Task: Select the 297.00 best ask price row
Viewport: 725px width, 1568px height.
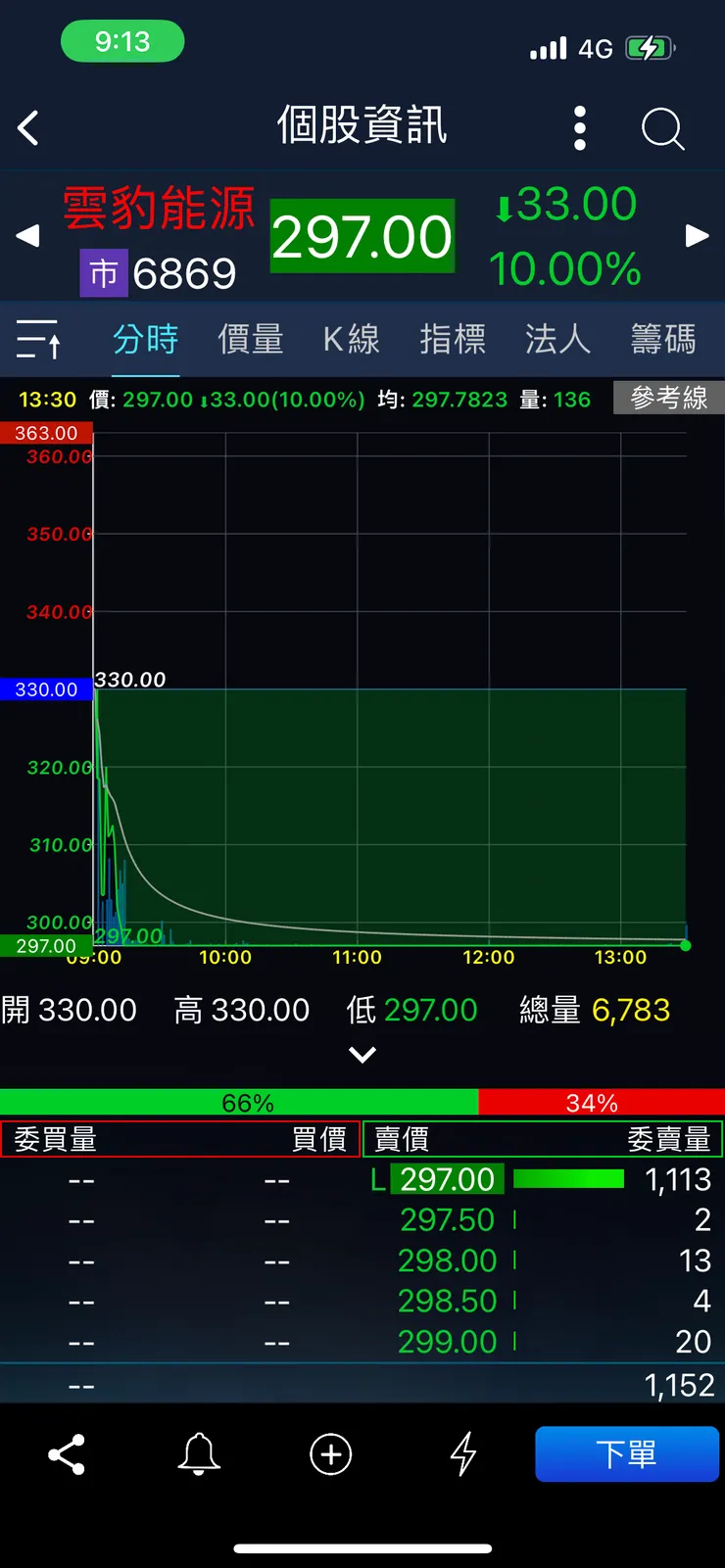Action: click(x=448, y=1179)
